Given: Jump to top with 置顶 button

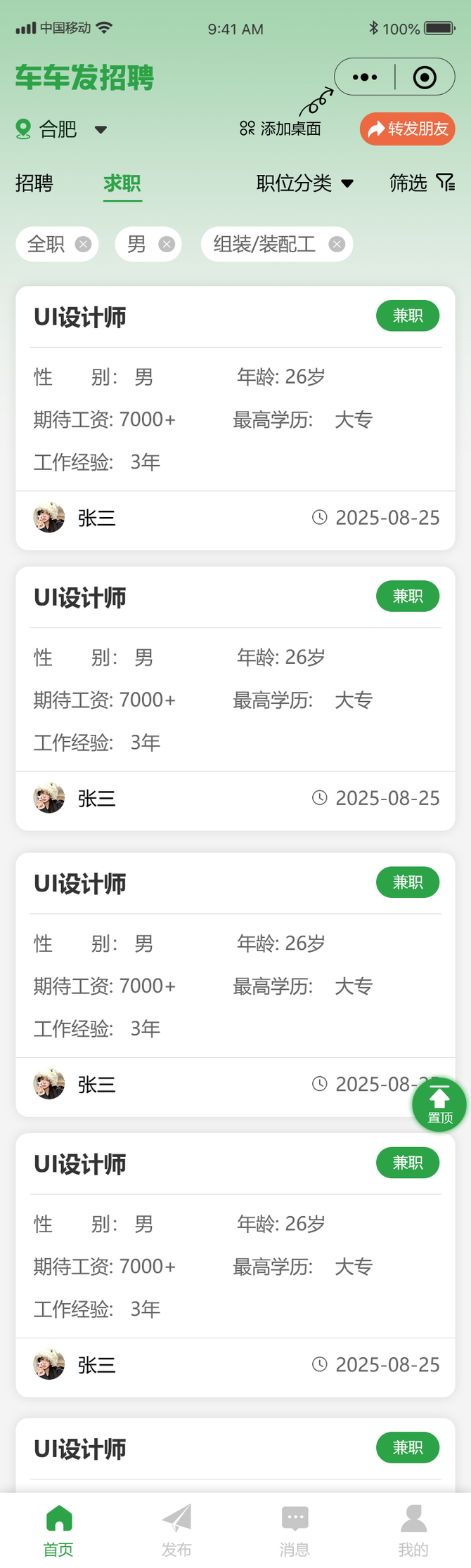Looking at the screenshot, I should pos(439,1104).
